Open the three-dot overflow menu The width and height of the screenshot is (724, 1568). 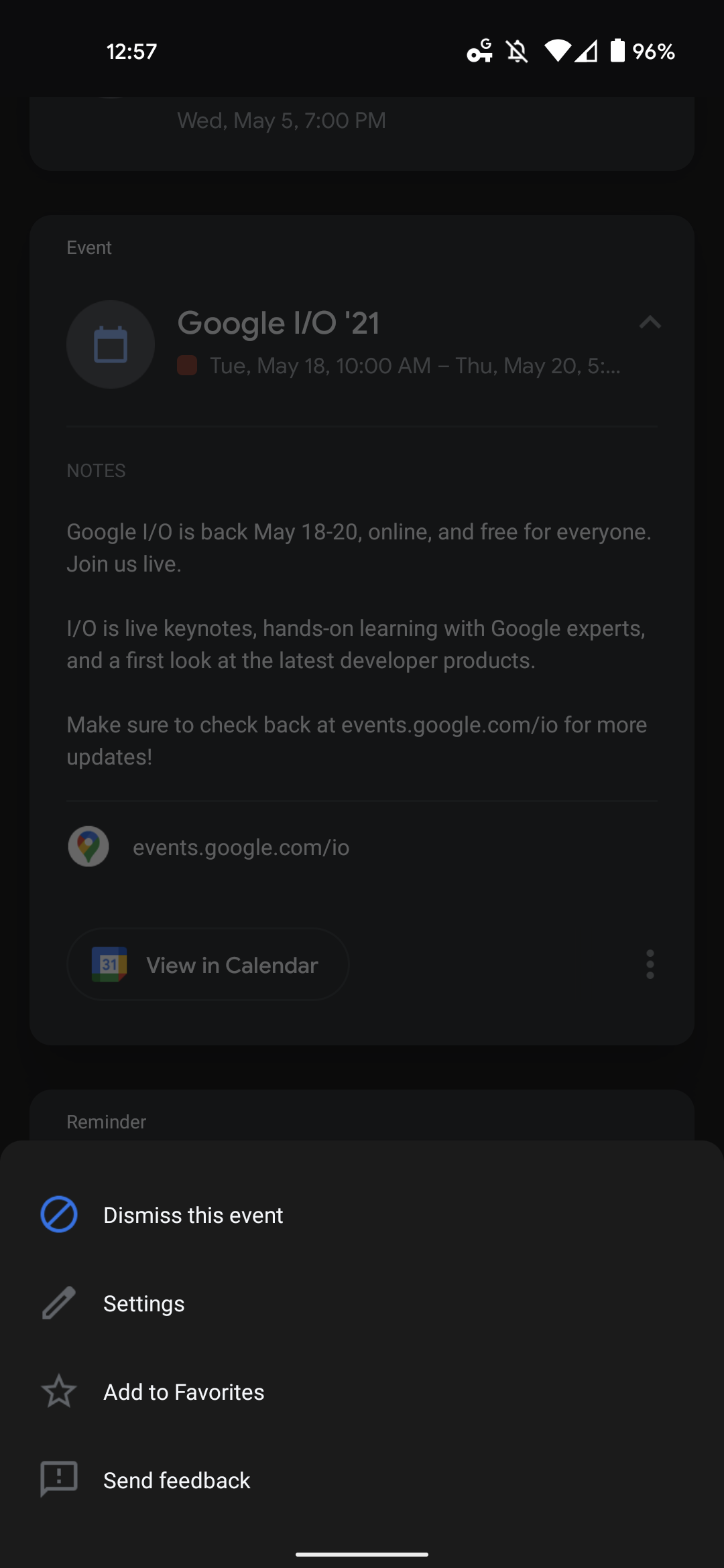click(649, 964)
